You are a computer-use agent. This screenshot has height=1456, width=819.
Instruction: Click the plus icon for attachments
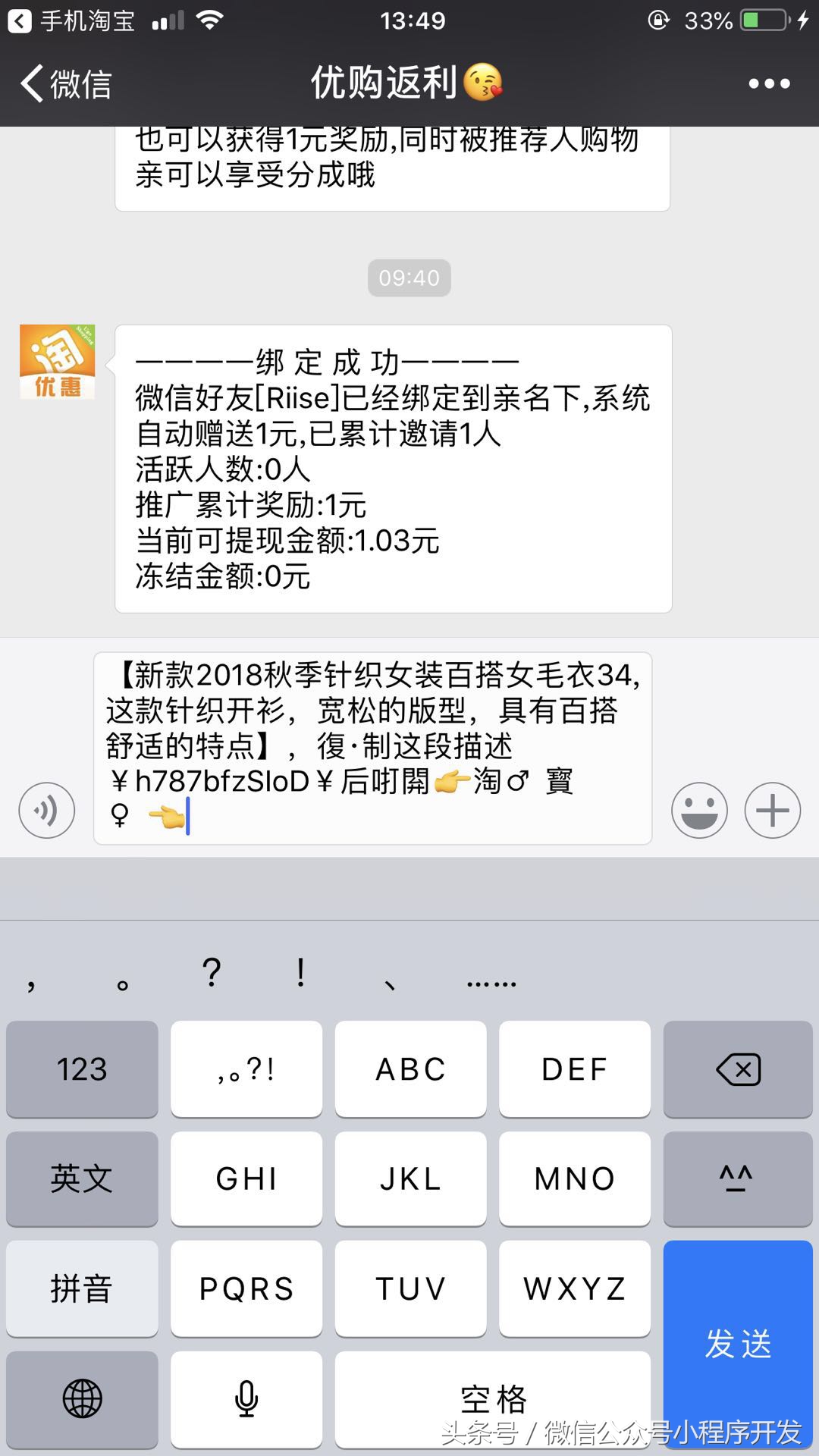click(773, 810)
